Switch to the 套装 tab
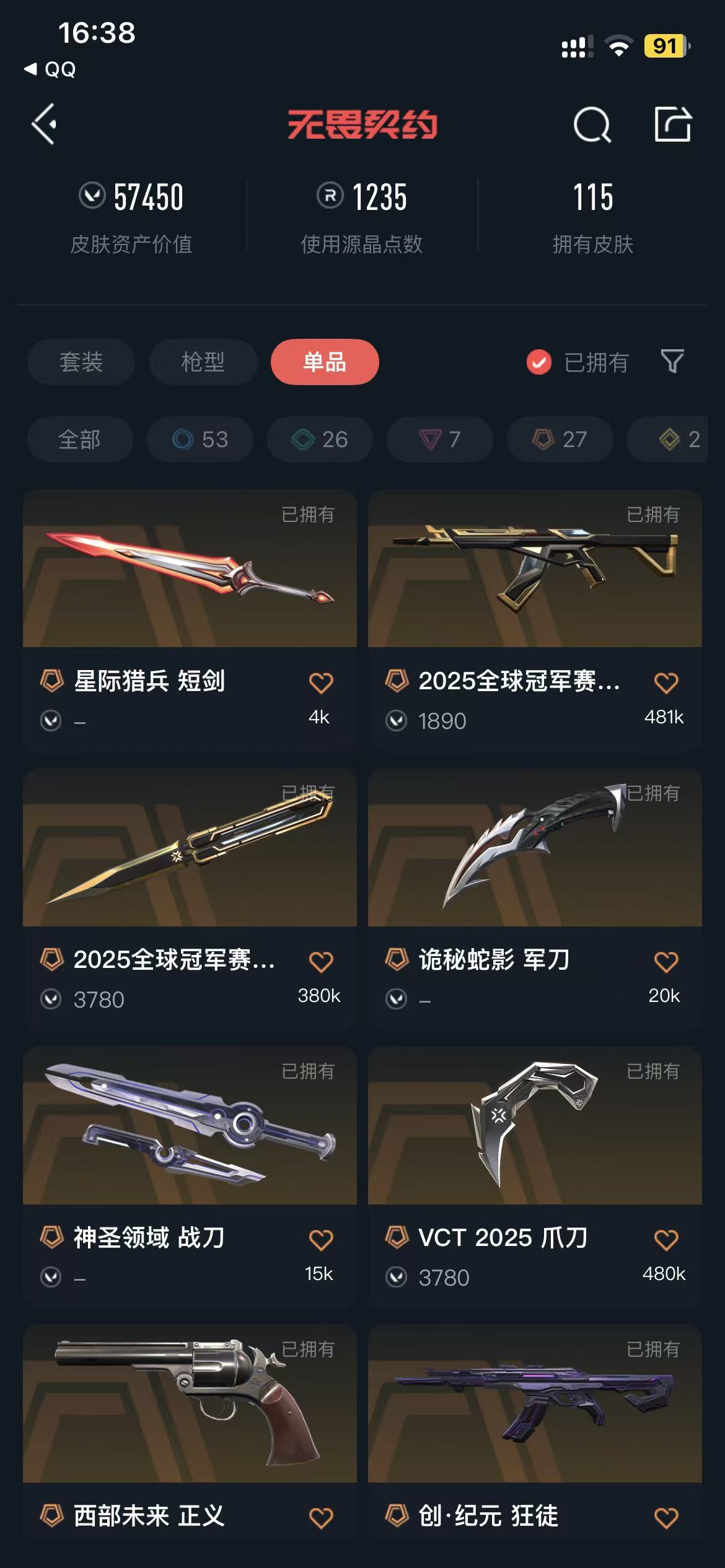Screen dimensions: 725x1568 point(81,362)
